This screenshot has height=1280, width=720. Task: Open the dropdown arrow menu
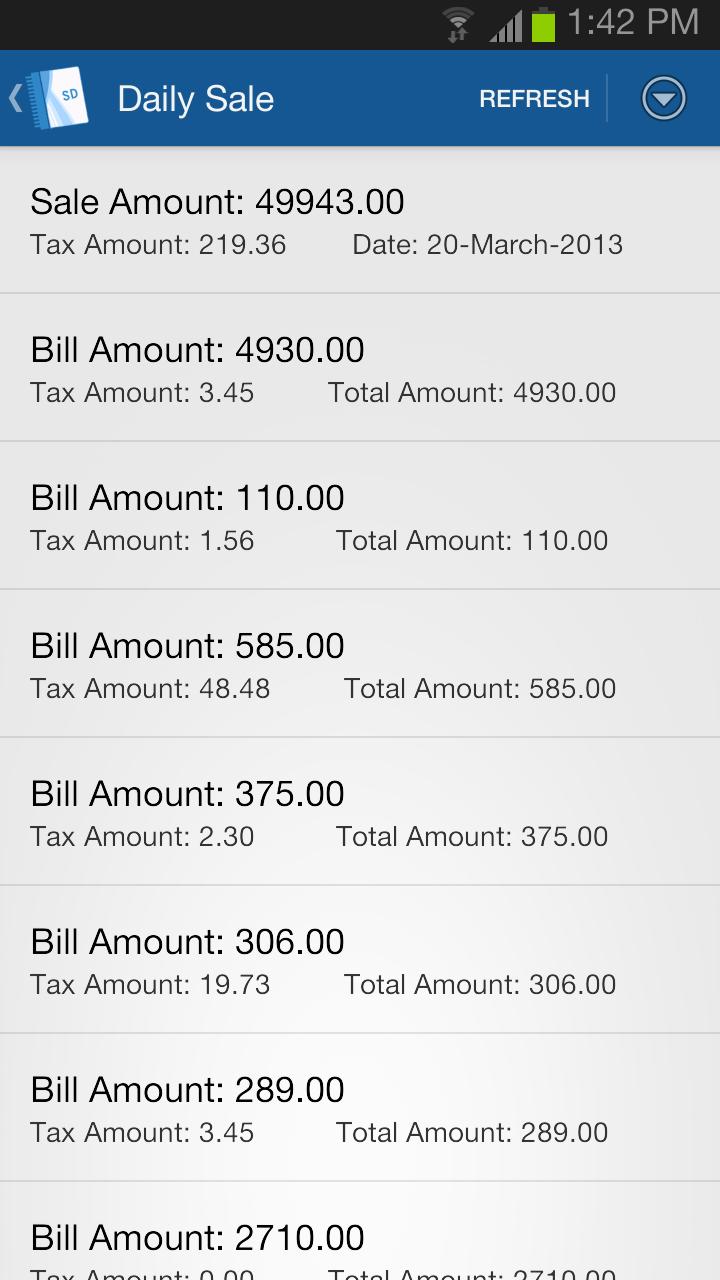click(x=664, y=99)
